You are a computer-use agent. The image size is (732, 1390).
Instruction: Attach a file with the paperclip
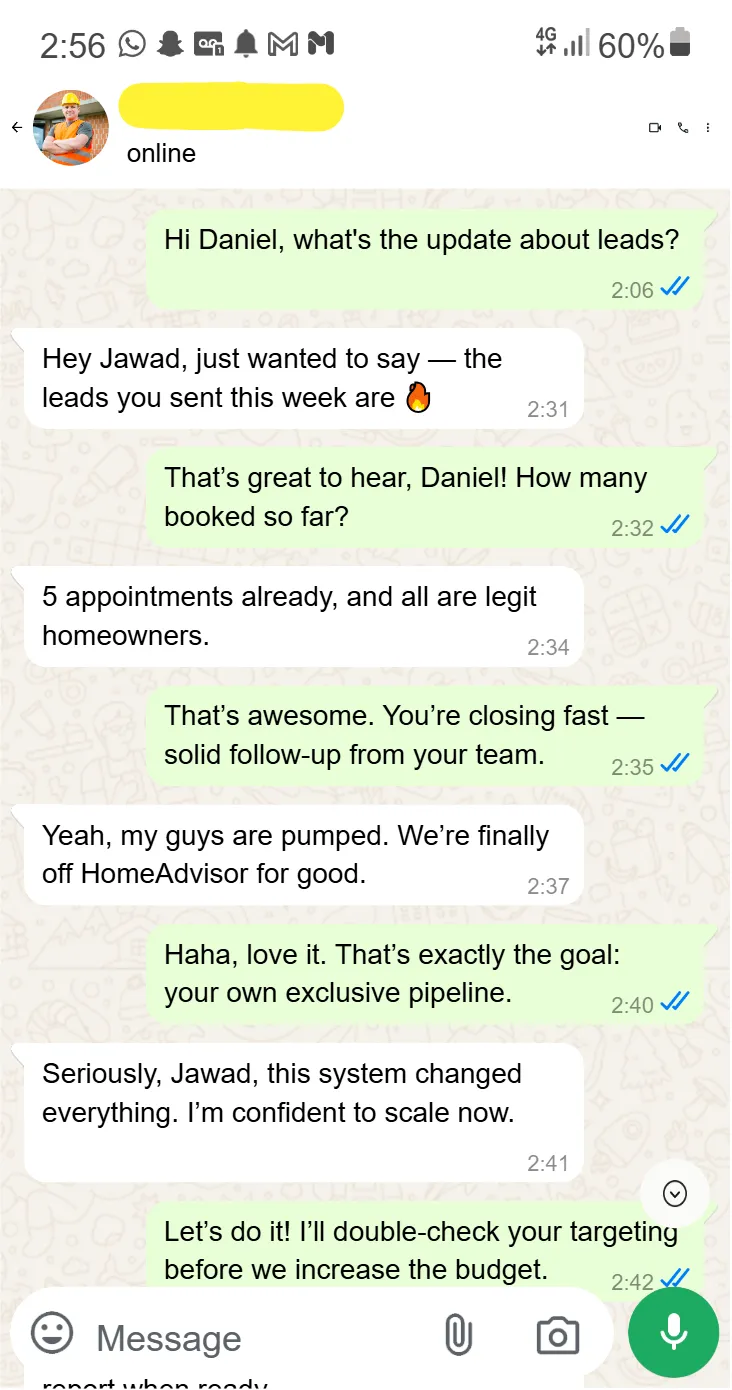click(457, 1335)
